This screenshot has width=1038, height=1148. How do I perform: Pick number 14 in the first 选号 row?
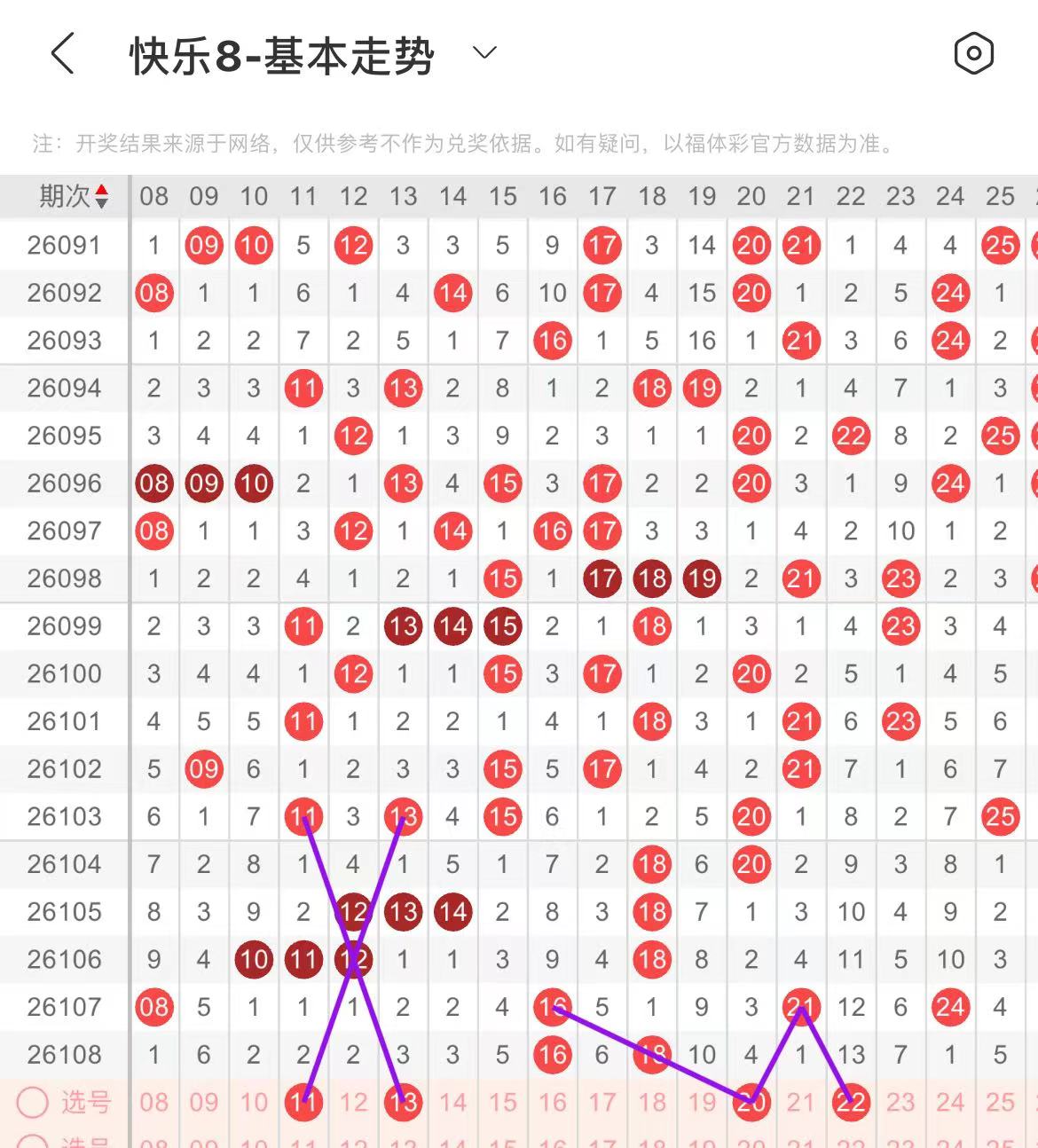[452, 1103]
